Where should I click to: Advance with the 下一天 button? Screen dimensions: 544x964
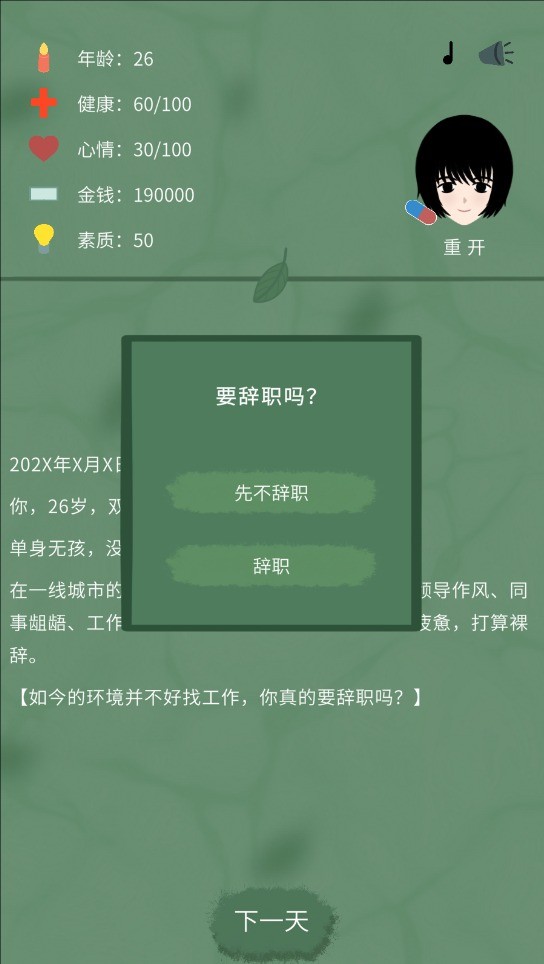(271, 921)
